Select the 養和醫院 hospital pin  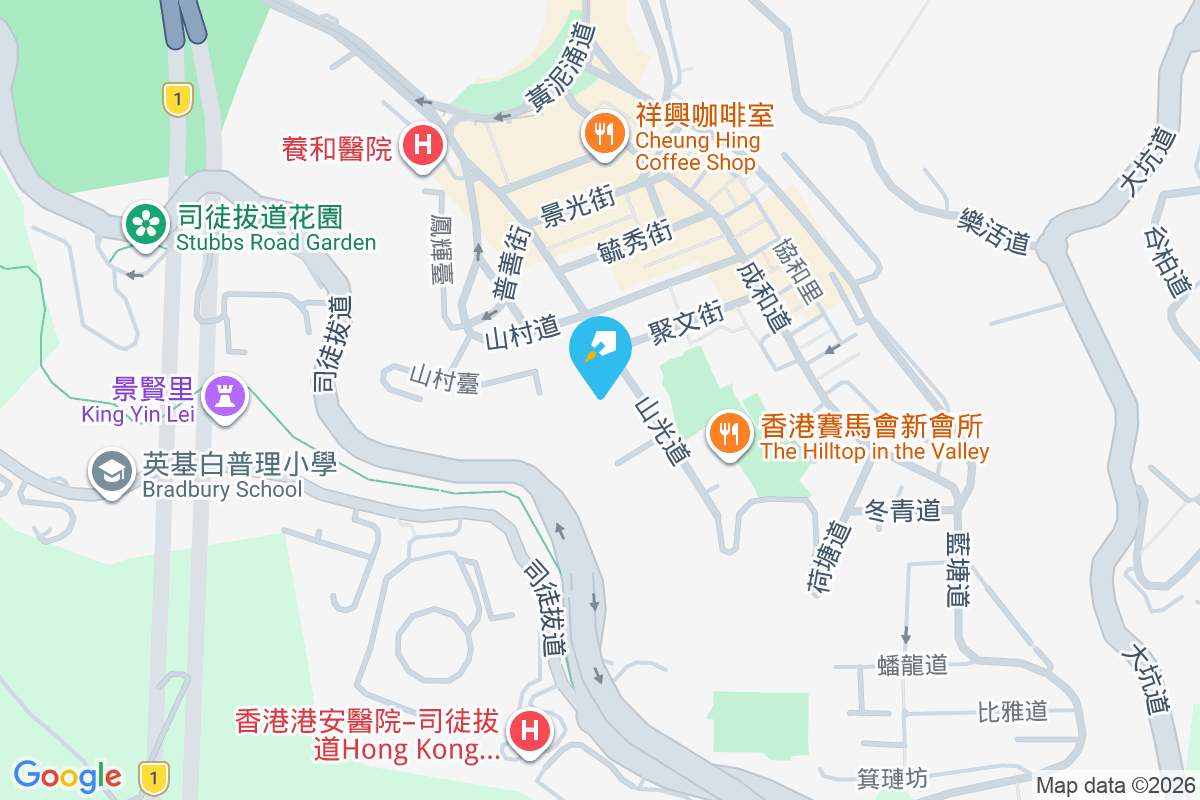[423, 146]
